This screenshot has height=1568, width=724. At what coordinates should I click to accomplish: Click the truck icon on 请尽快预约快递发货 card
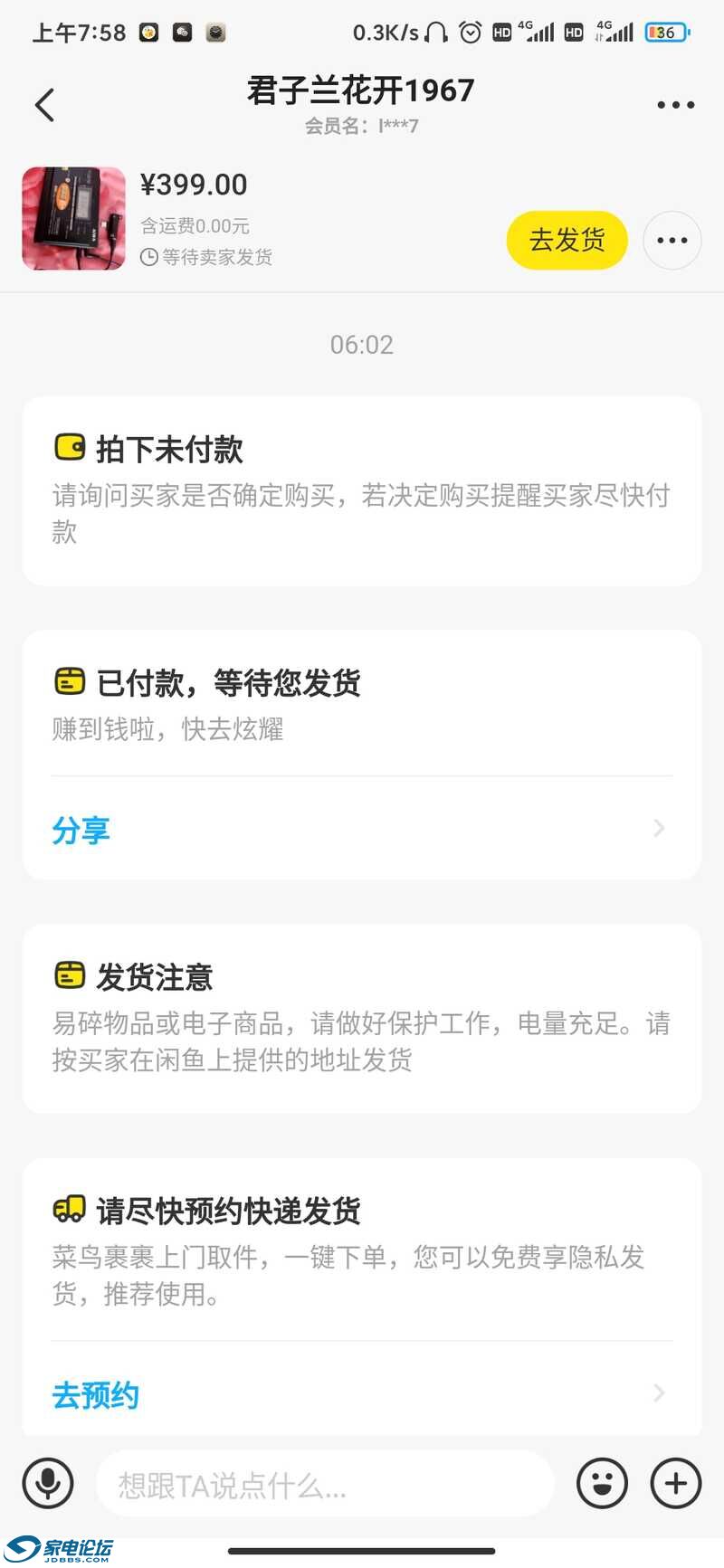[x=69, y=1208]
